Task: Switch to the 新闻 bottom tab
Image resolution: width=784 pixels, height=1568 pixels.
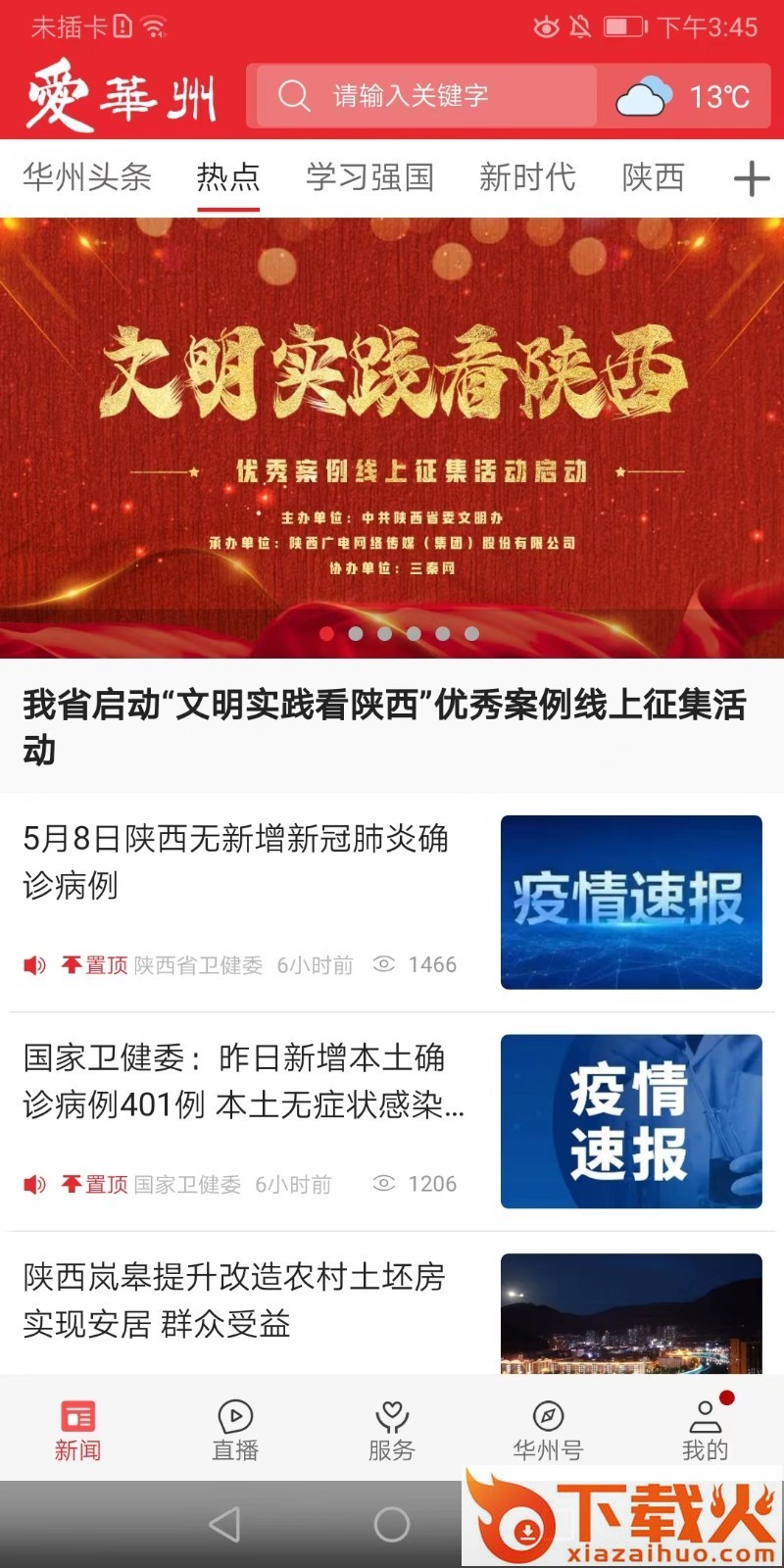Action: [78, 1430]
